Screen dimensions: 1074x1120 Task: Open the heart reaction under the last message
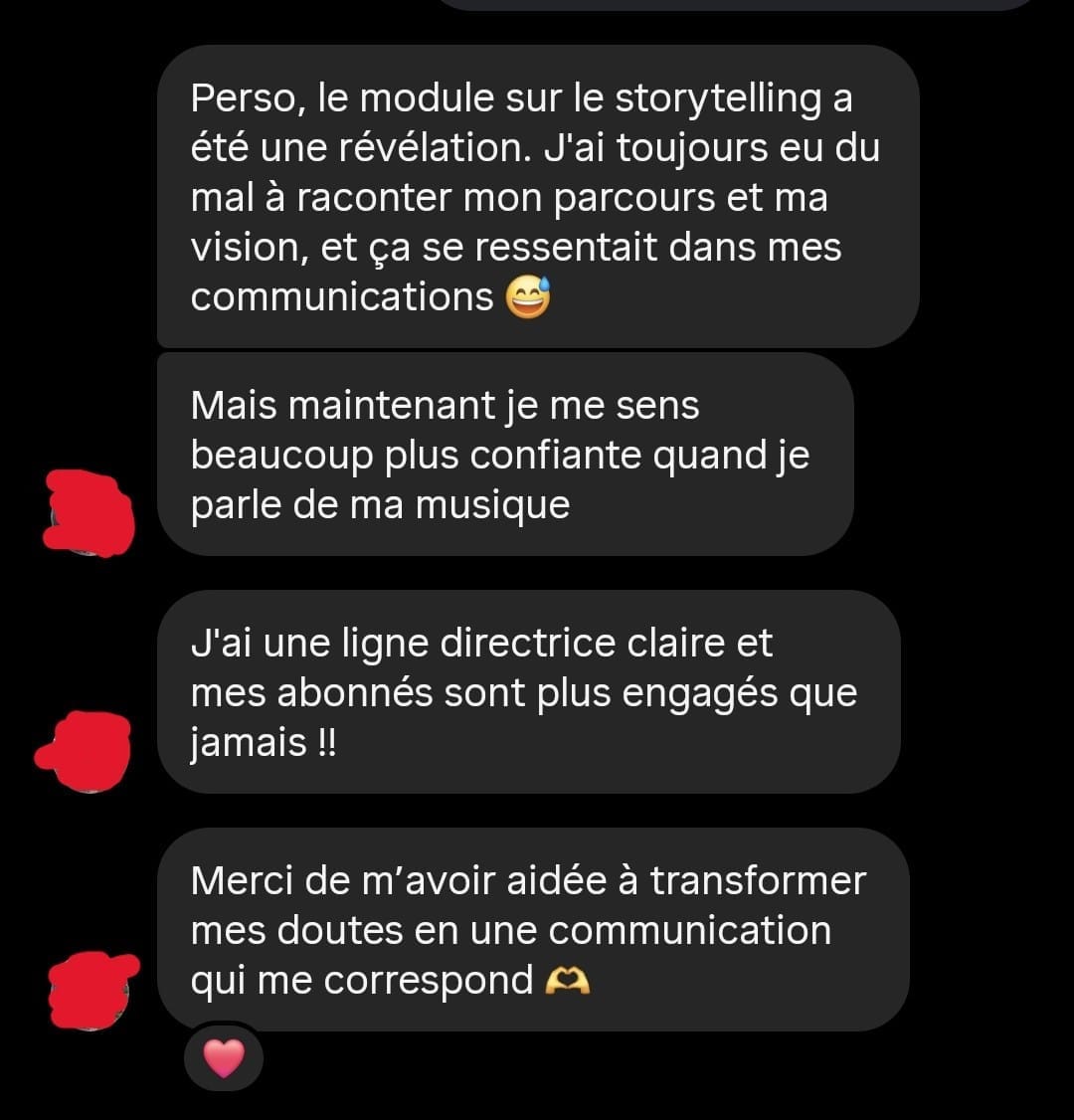[x=224, y=1058]
